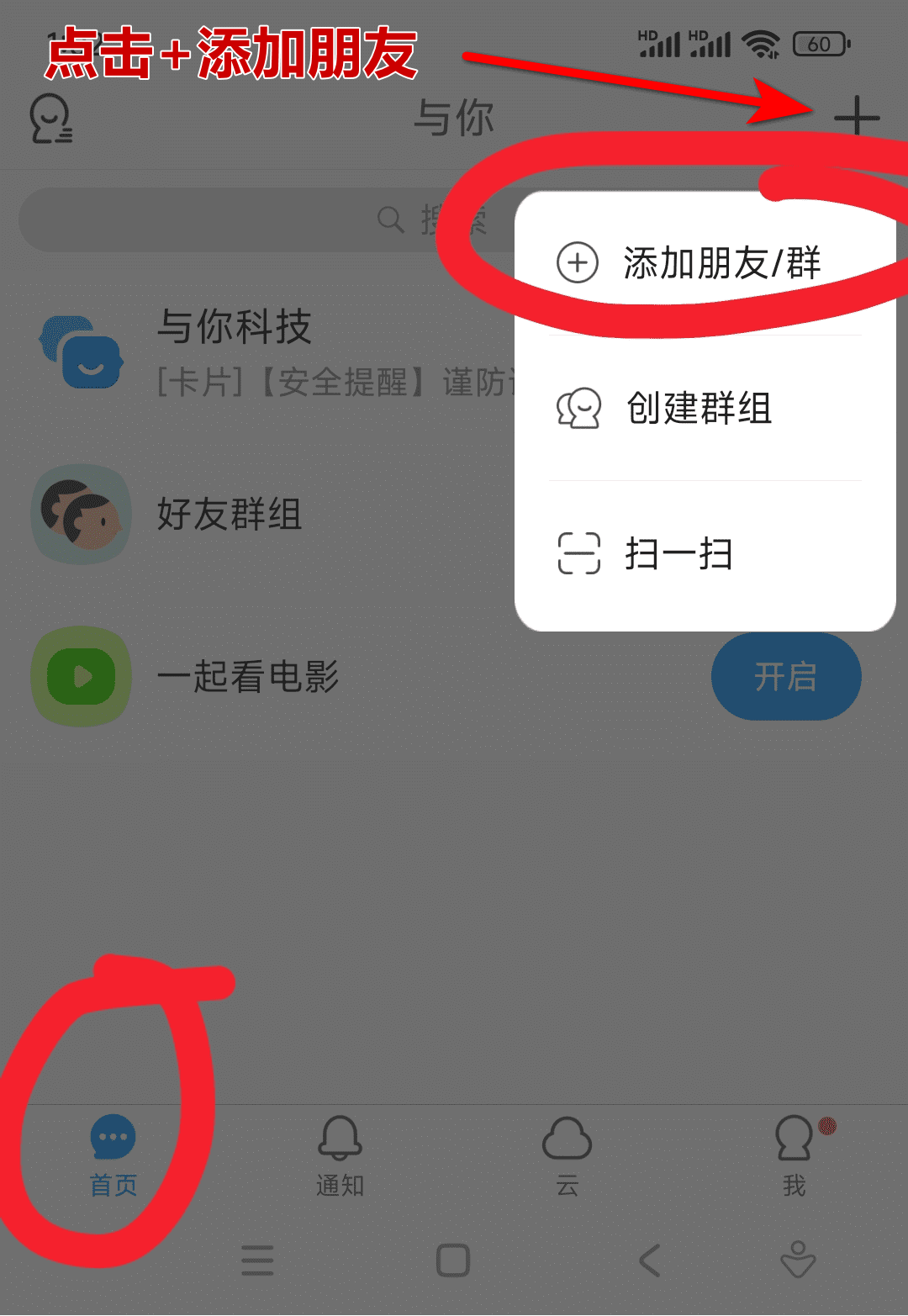The image size is (908, 1316).
Task: Tap the 创建群组 group creation icon
Action: click(x=578, y=410)
